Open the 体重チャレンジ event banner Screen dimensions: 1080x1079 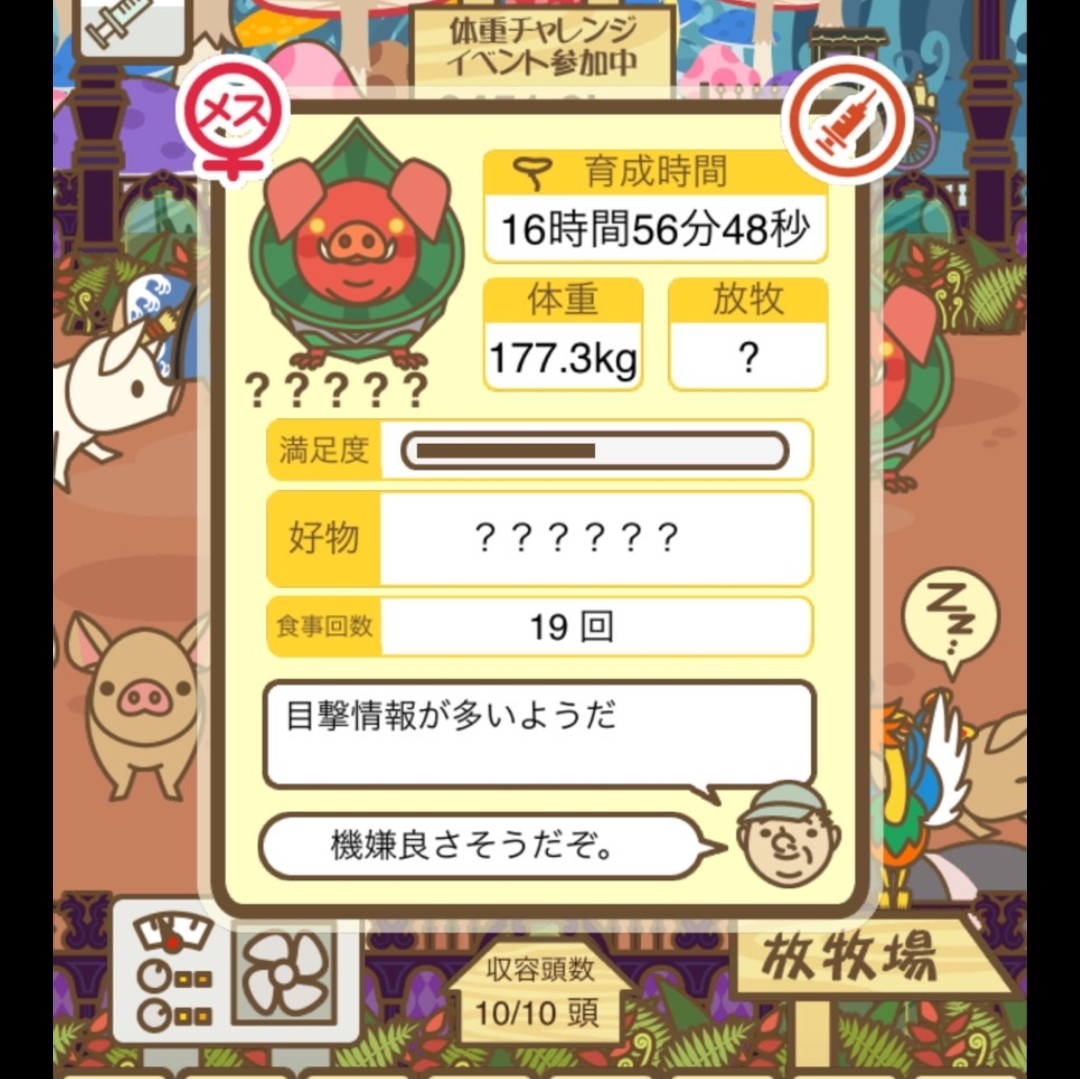tap(542, 46)
